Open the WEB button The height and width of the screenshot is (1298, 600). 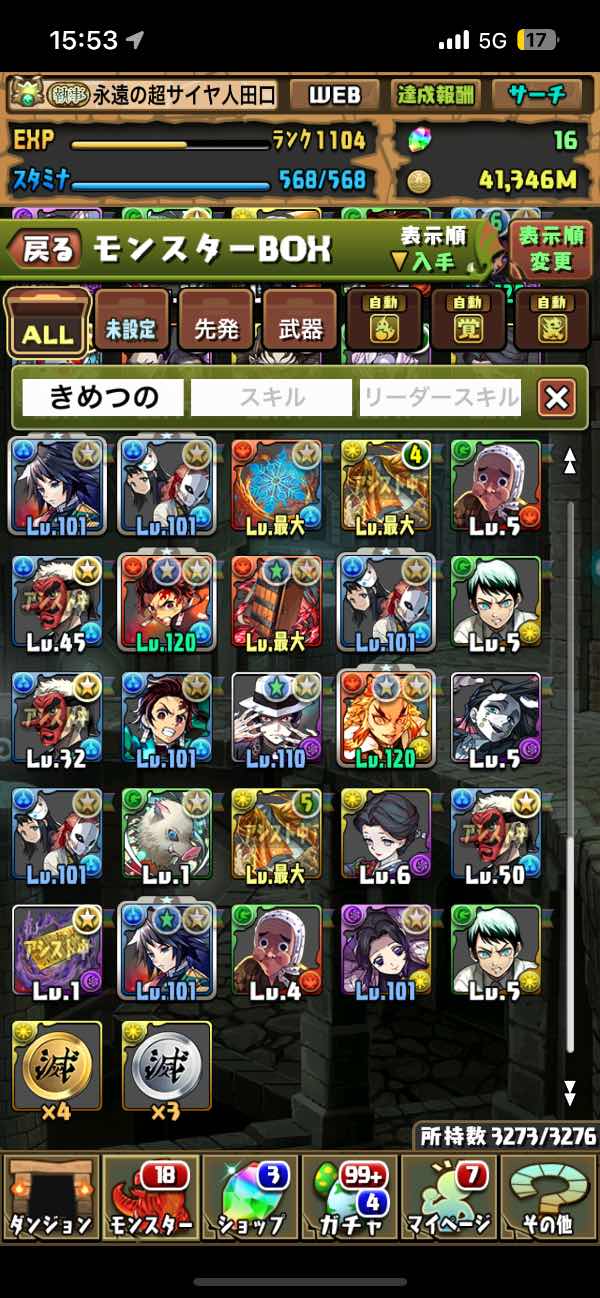333,95
